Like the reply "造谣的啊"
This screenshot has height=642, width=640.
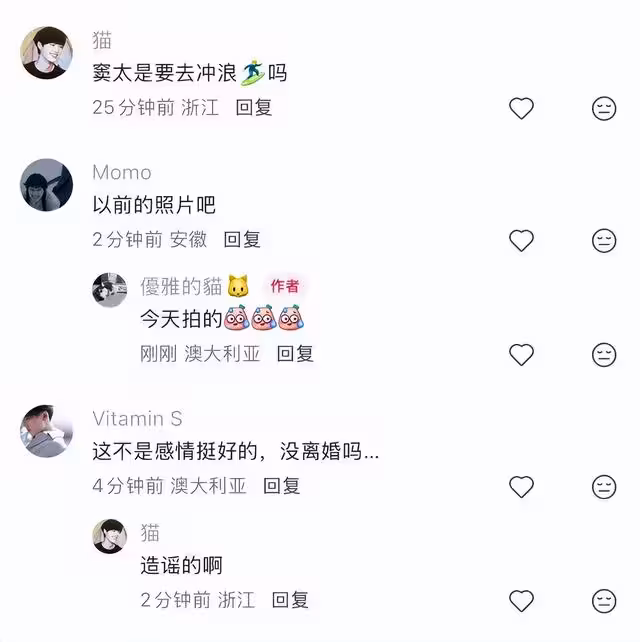pos(521,601)
